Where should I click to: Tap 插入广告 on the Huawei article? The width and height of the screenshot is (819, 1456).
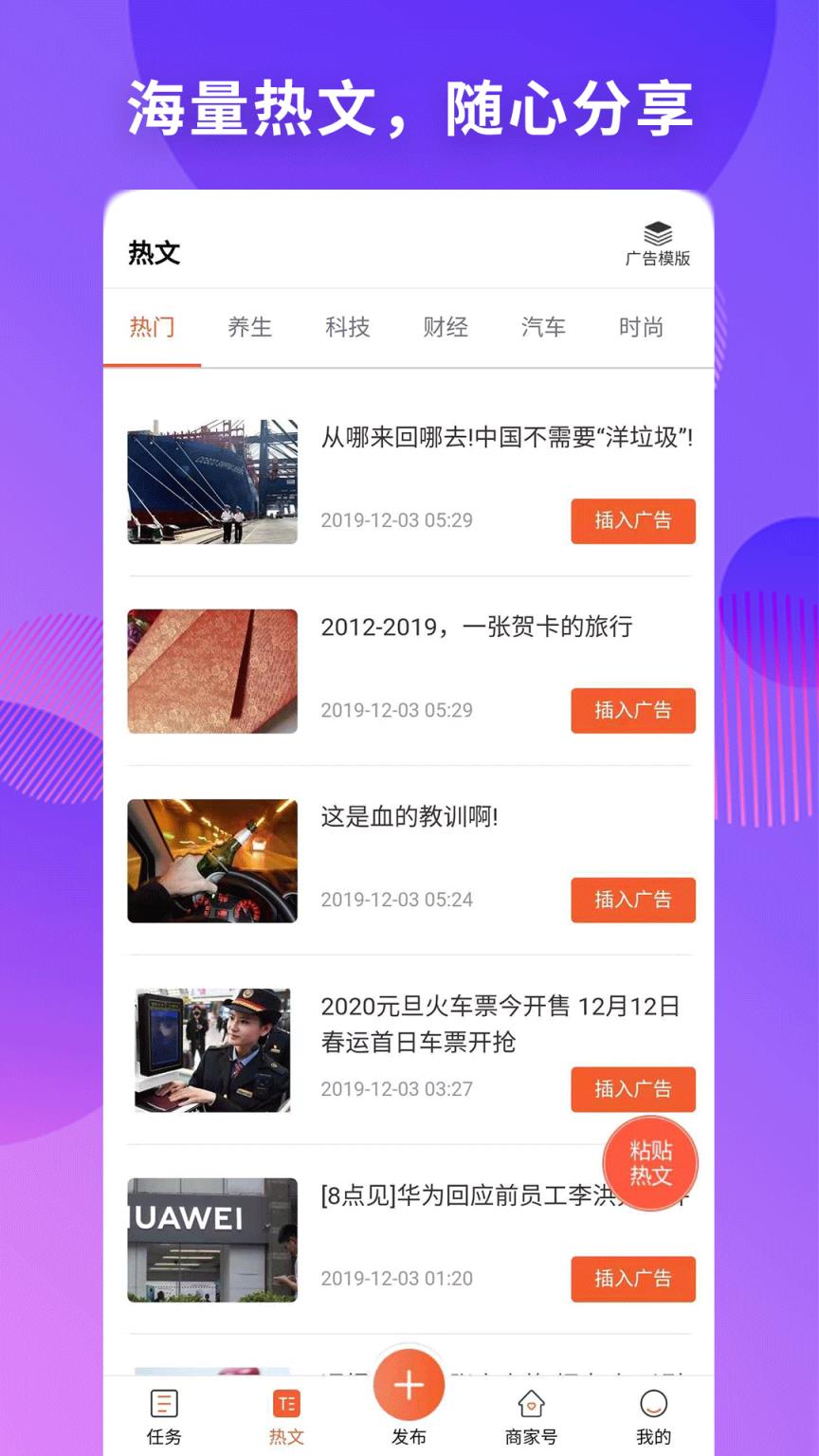[632, 1279]
